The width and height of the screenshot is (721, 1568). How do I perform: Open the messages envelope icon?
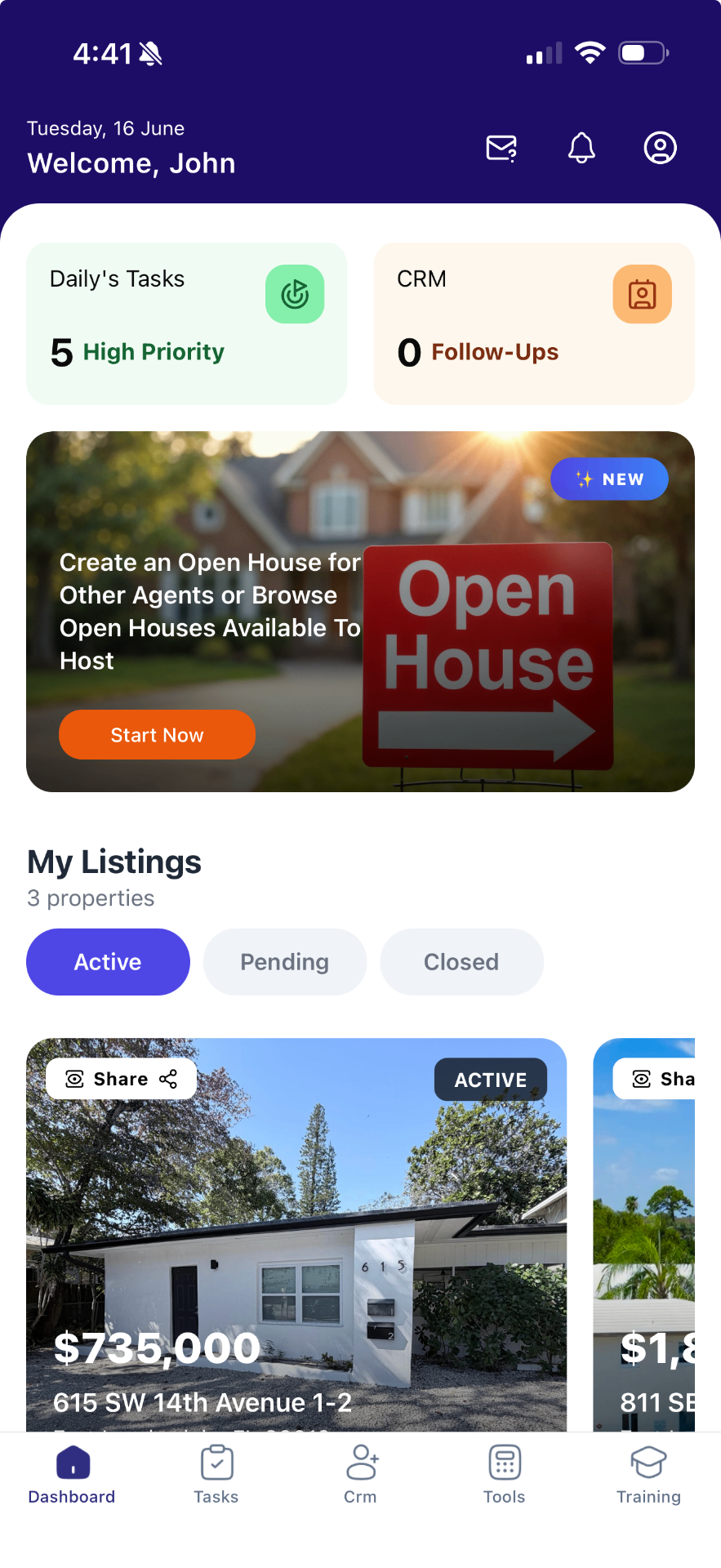[x=501, y=149]
